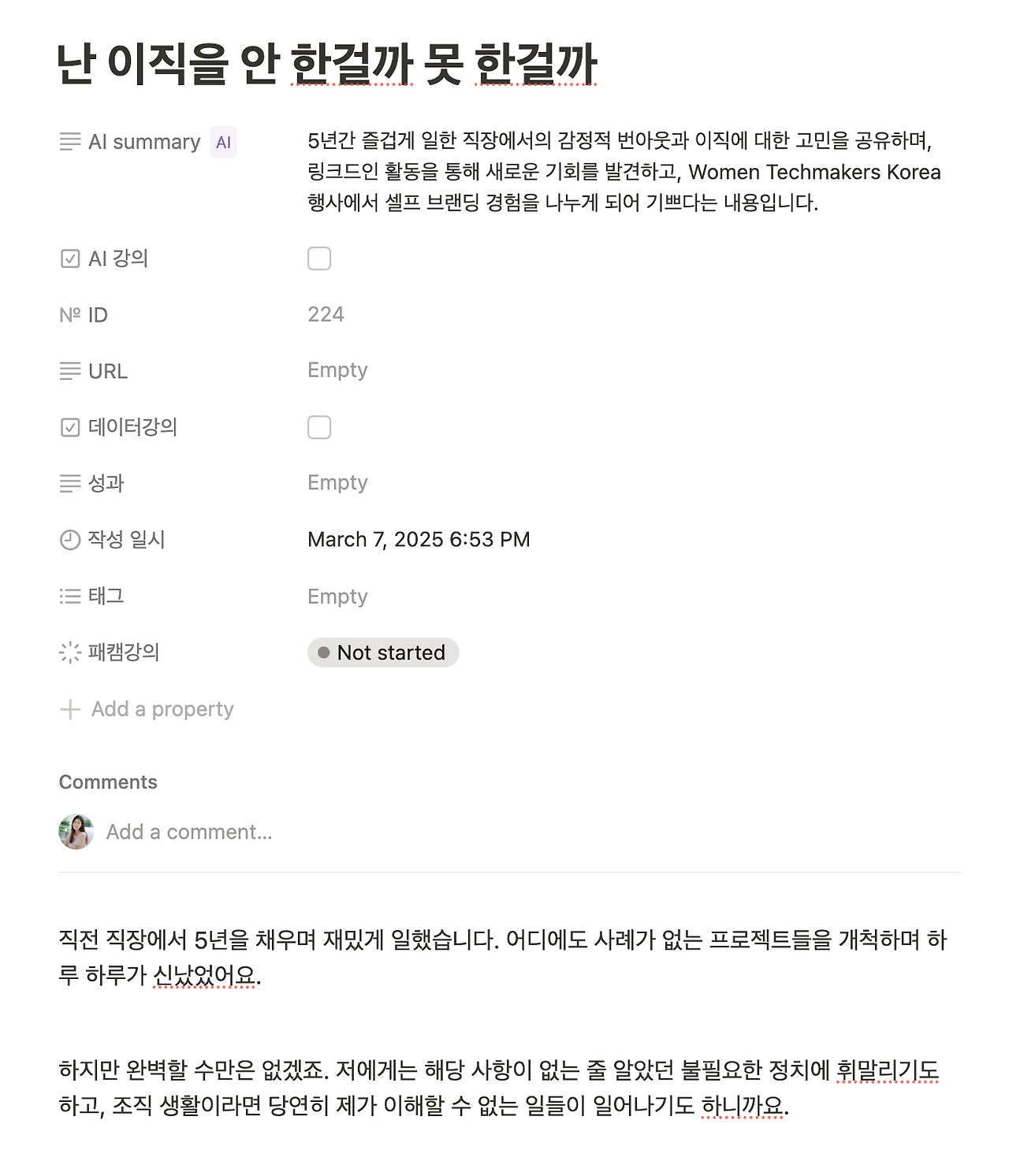Tap Add a property
Image resolution: width=1009 pixels, height=1176 pixels.
pos(147,709)
